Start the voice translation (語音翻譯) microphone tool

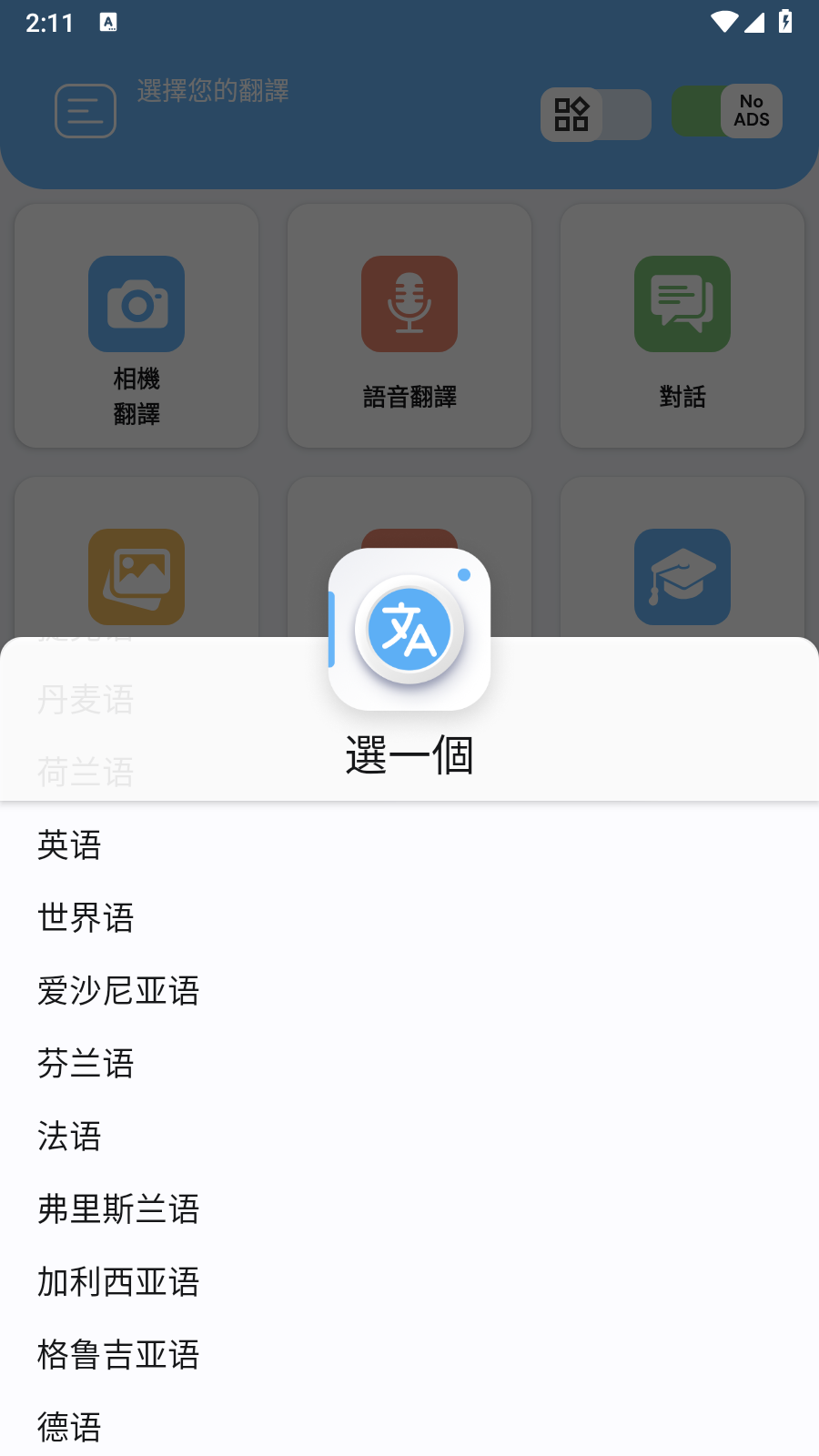point(409,326)
